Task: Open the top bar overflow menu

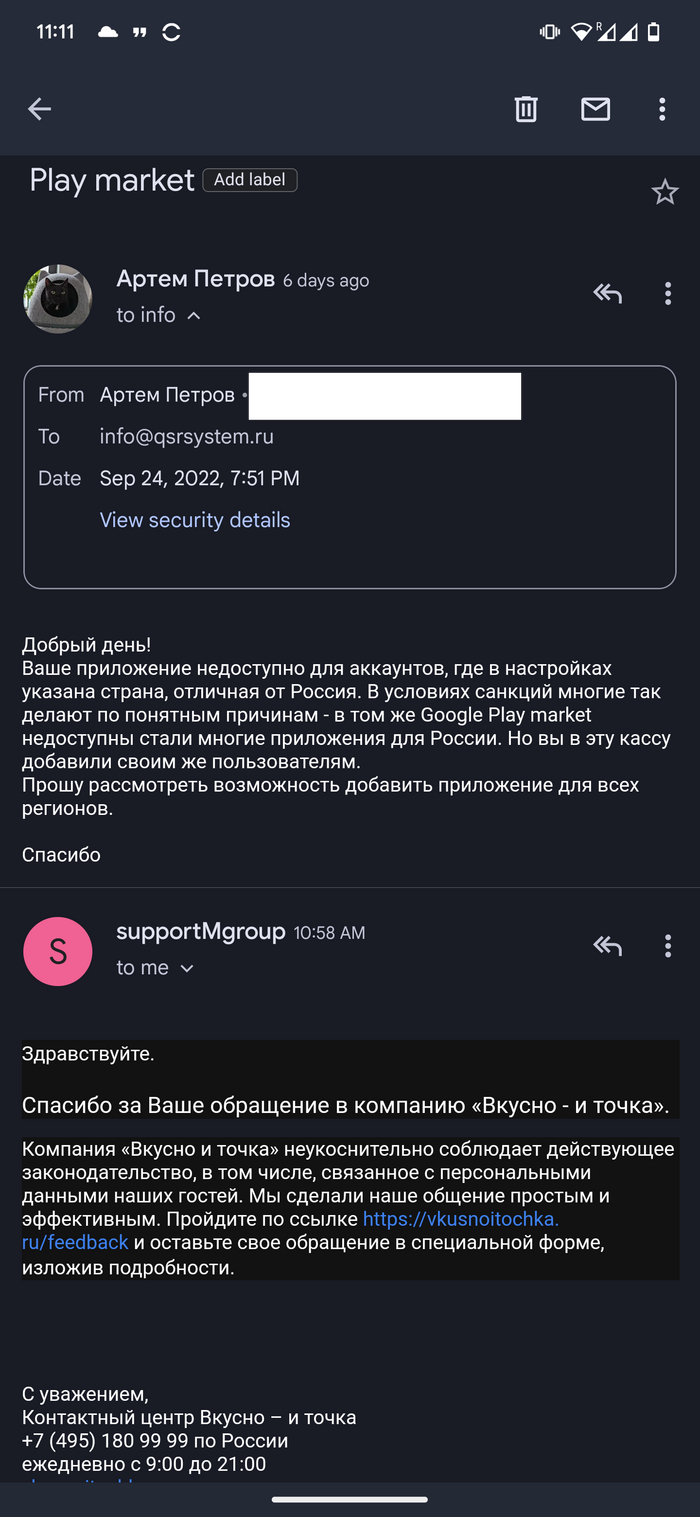Action: pyautogui.click(x=662, y=109)
